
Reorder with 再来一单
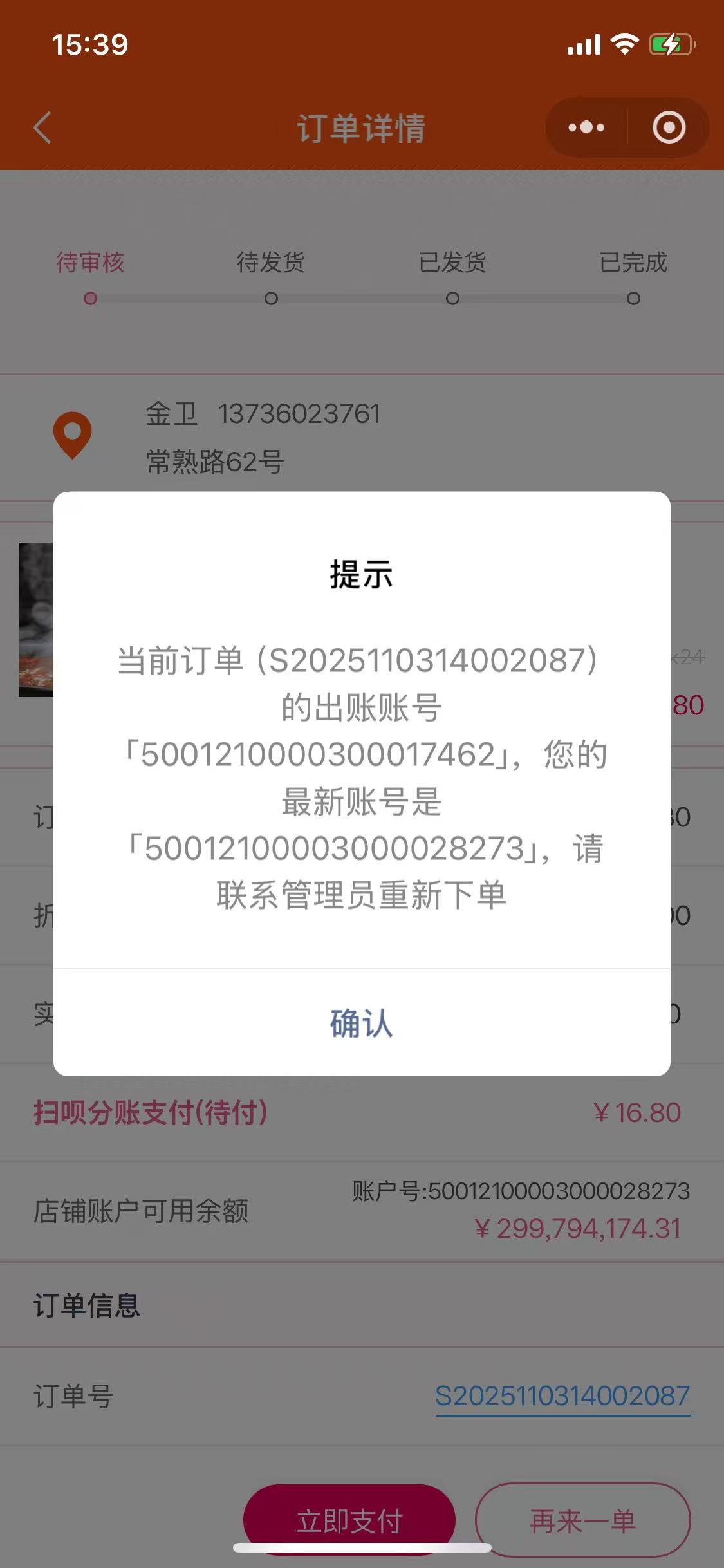pos(582,1520)
